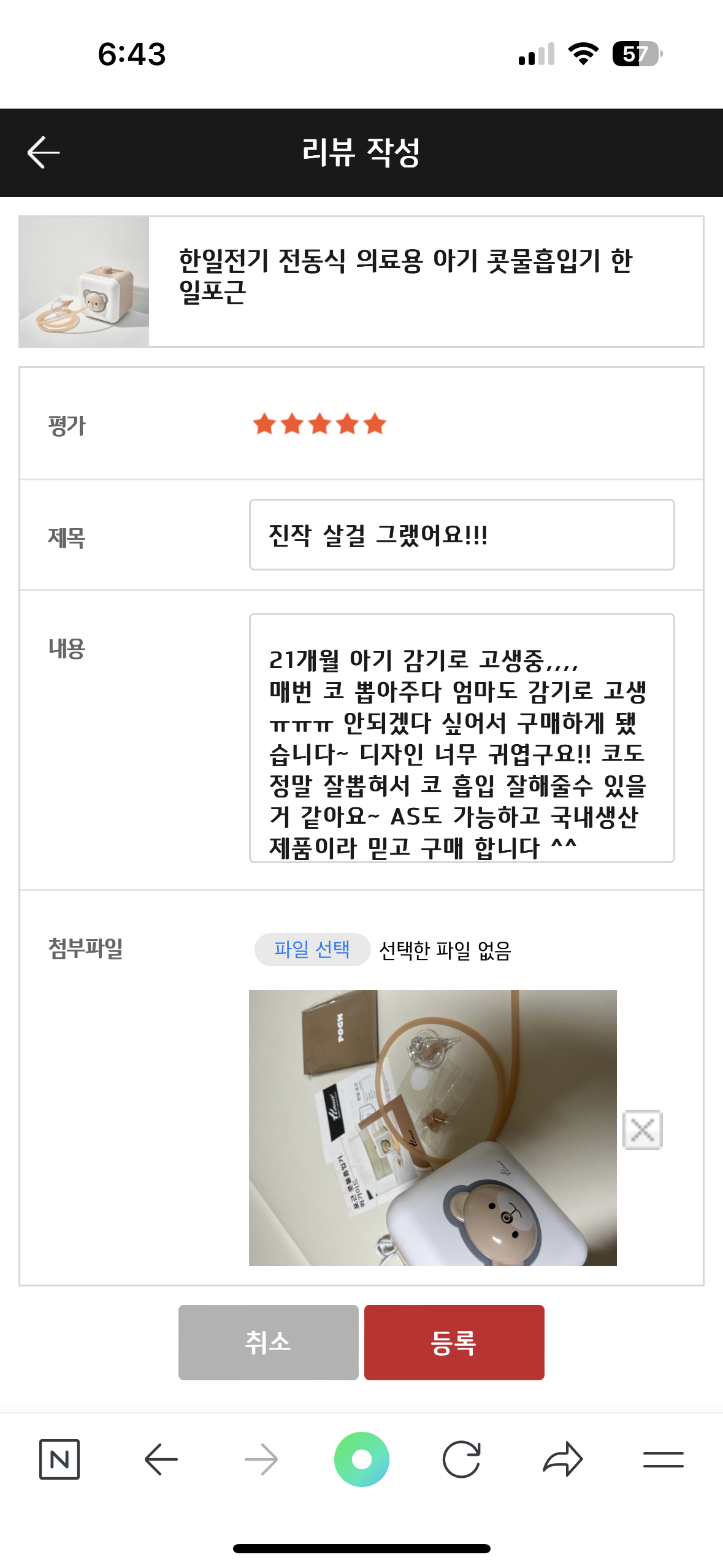
Task: Open Naver home via the N icon
Action: [x=59, y=1459]
